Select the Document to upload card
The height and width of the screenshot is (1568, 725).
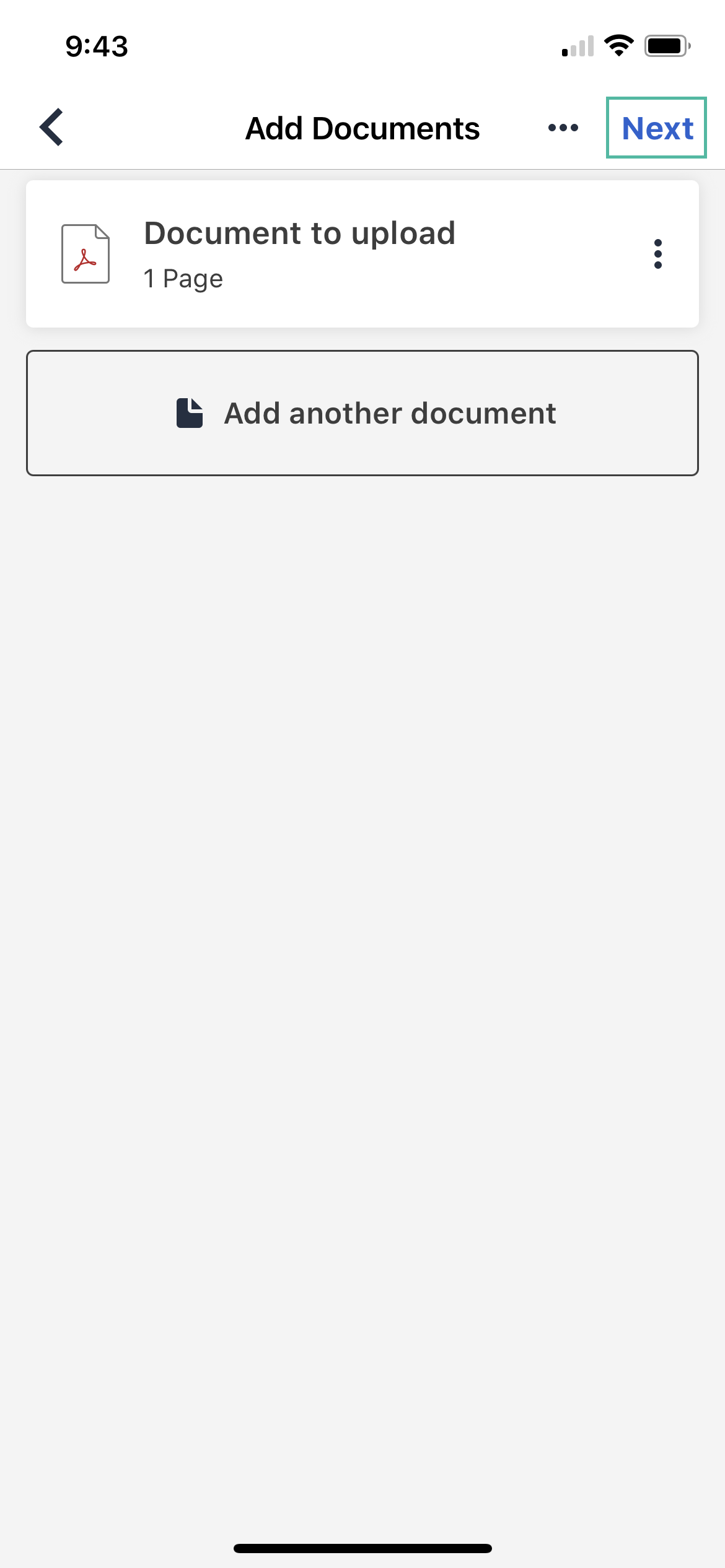(362, 253)
